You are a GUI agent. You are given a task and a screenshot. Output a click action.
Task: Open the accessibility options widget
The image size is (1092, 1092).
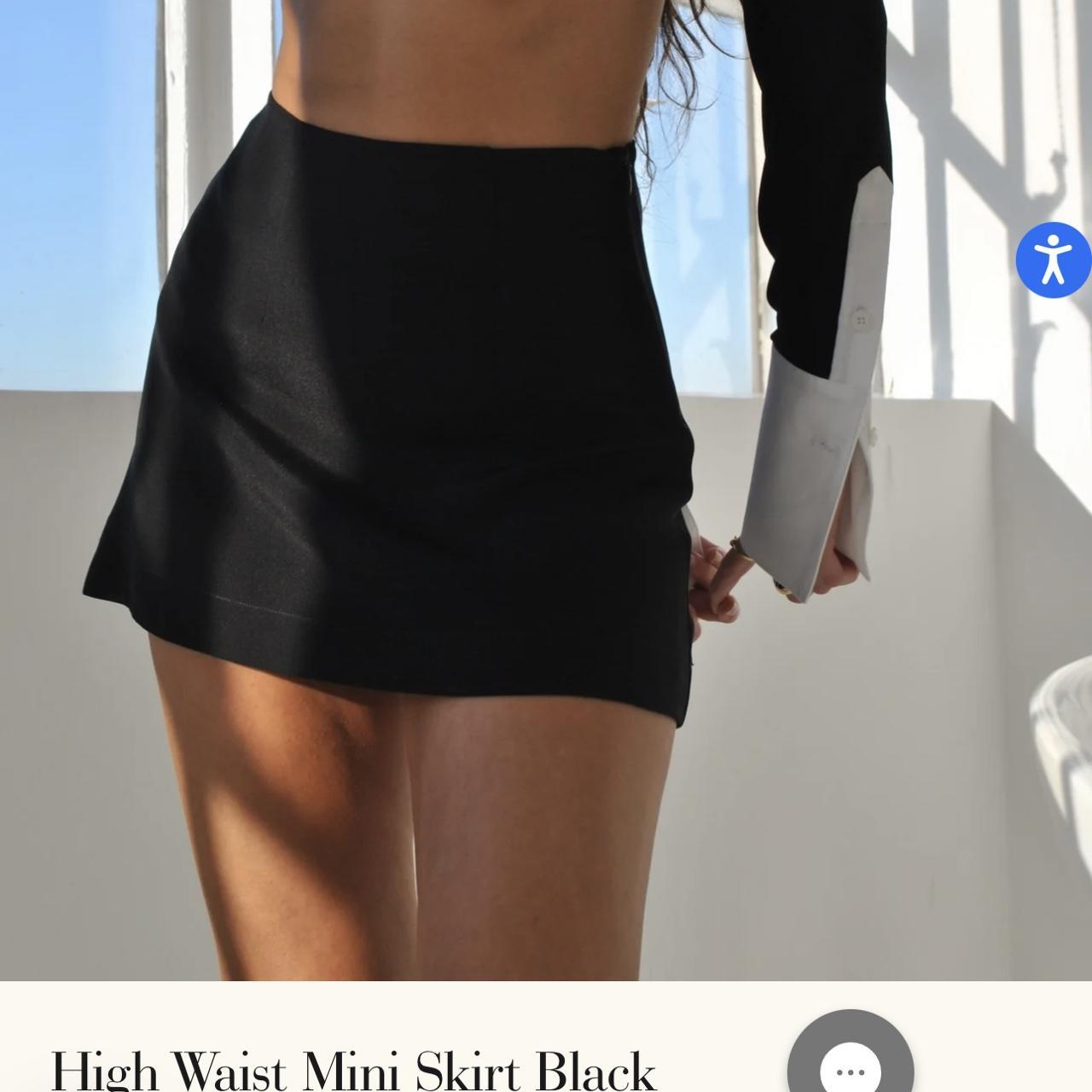1054,259
